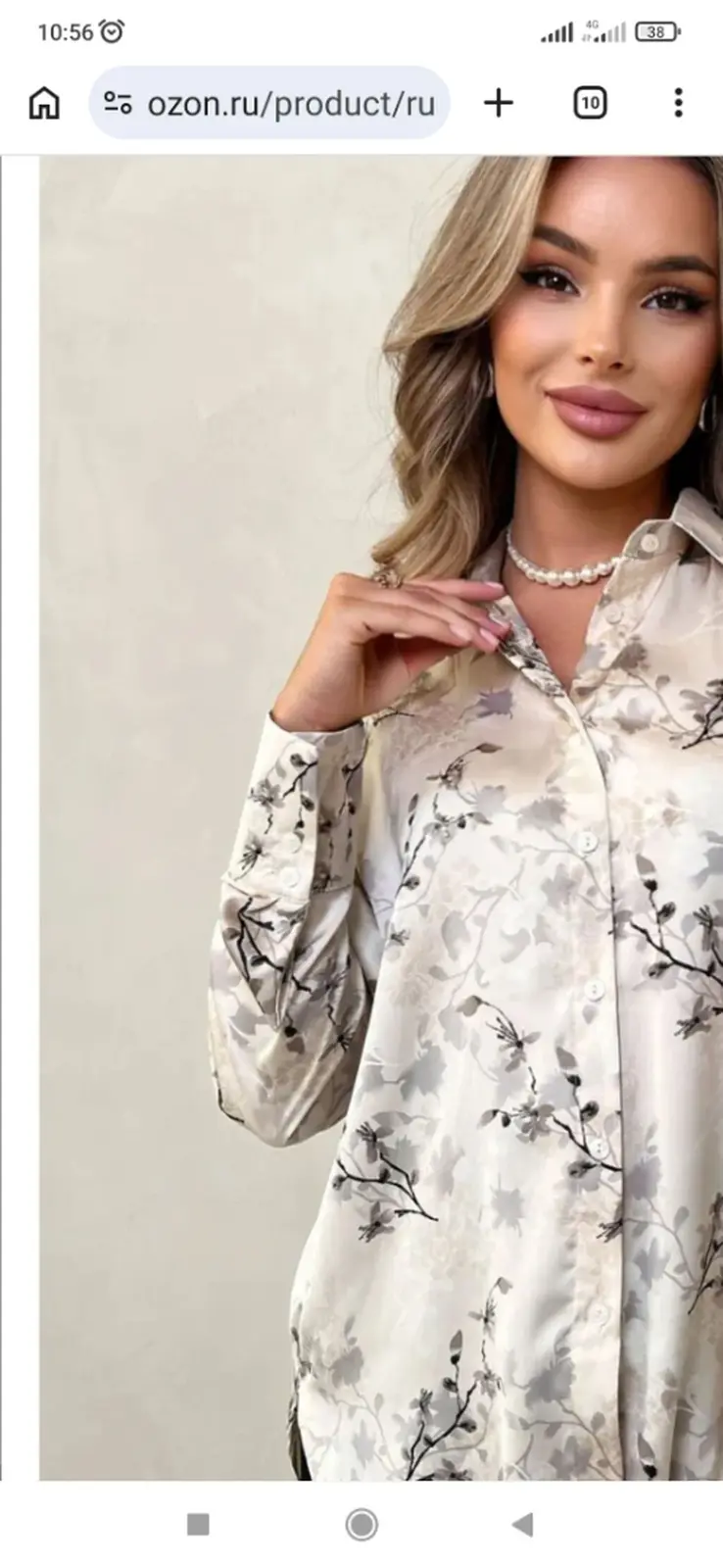Open the tab switcher showing 10 tabs

click(x=590, y=103)
